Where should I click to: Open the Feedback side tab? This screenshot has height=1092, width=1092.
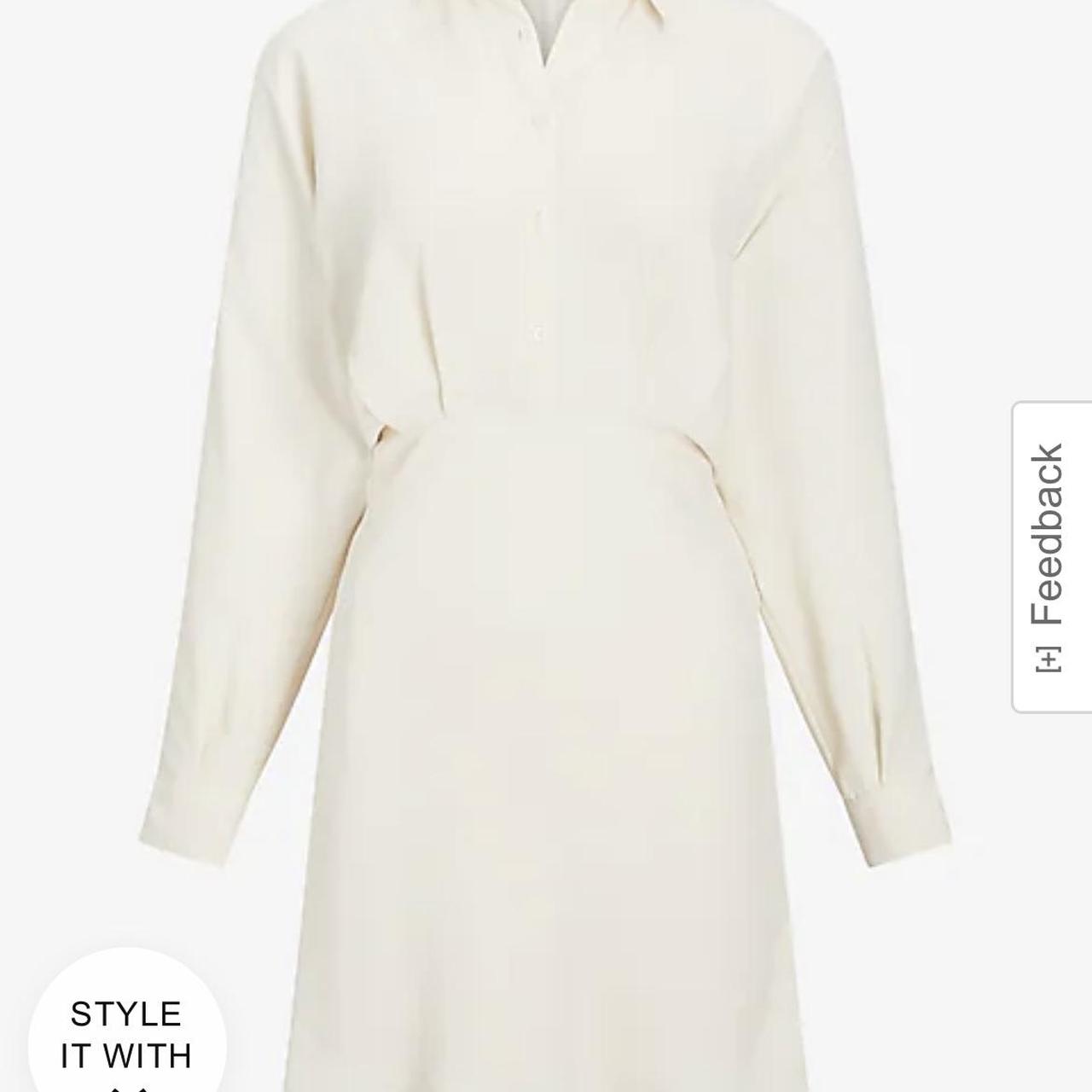click(x=1051, y=556)
